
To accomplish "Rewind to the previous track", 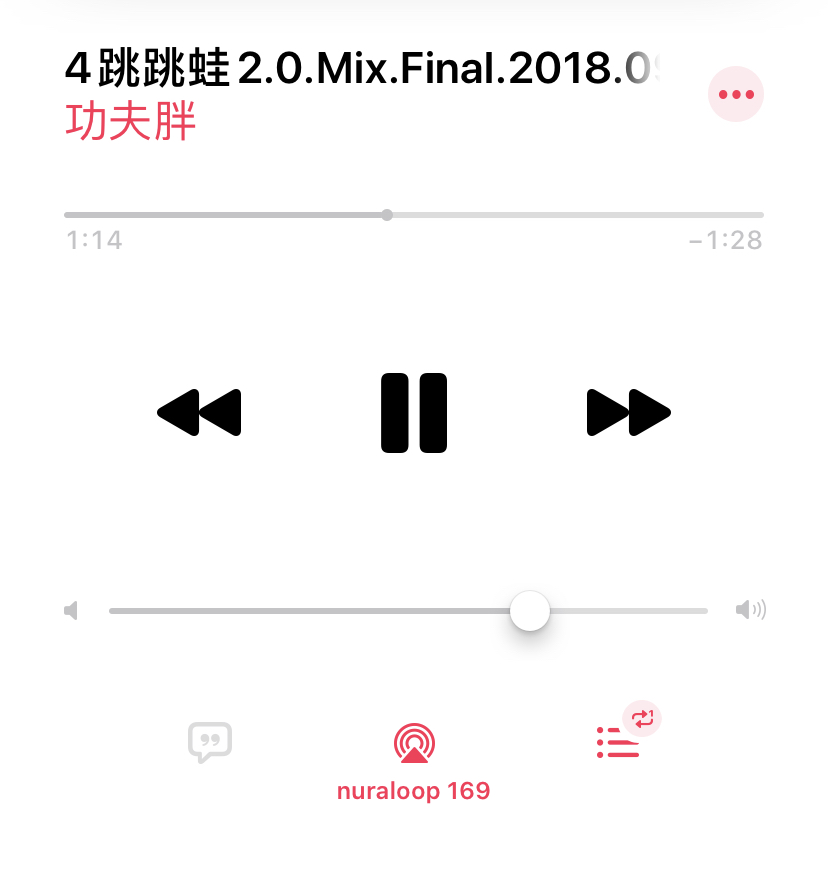I will pyautogui.click(x=199, y=412).
